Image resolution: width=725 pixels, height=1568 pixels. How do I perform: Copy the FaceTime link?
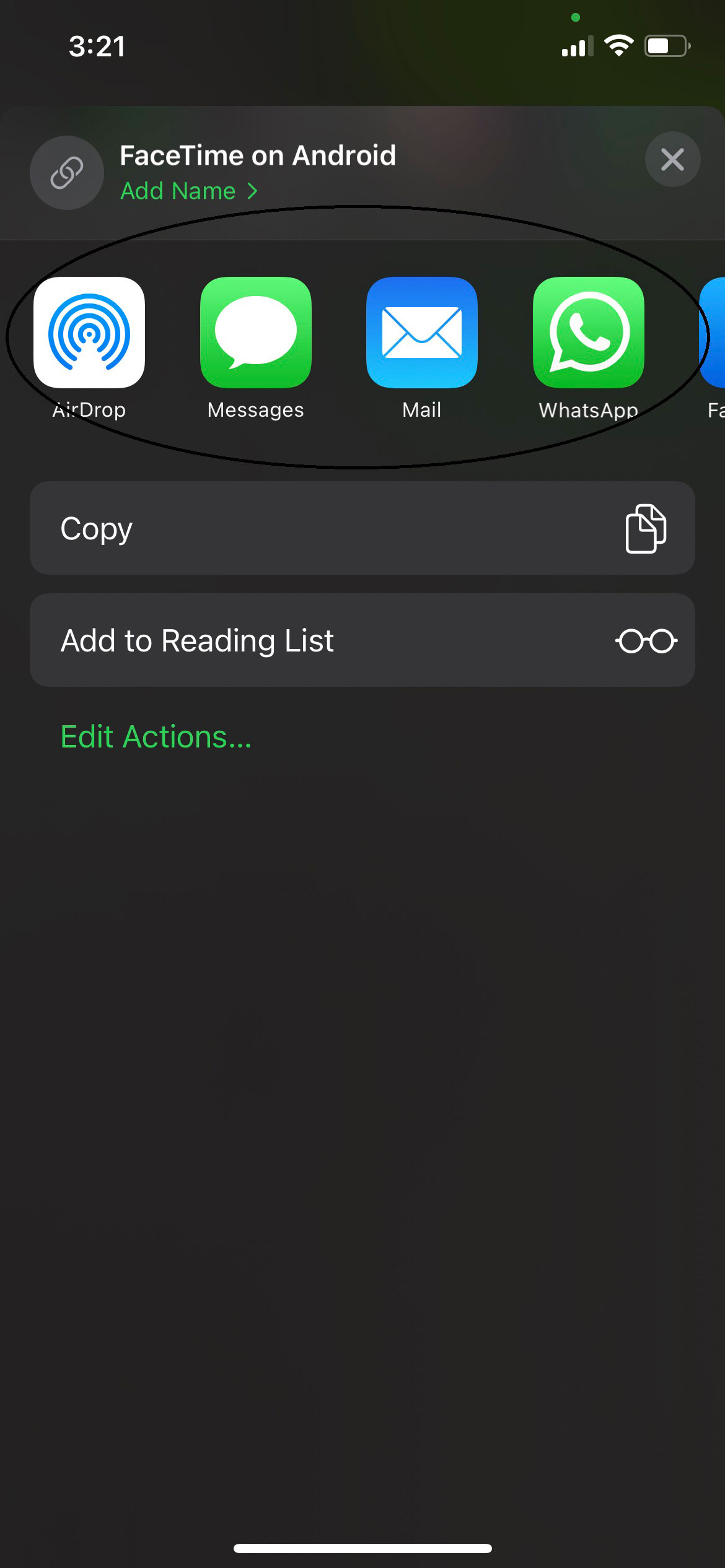(x=362, y=528)
